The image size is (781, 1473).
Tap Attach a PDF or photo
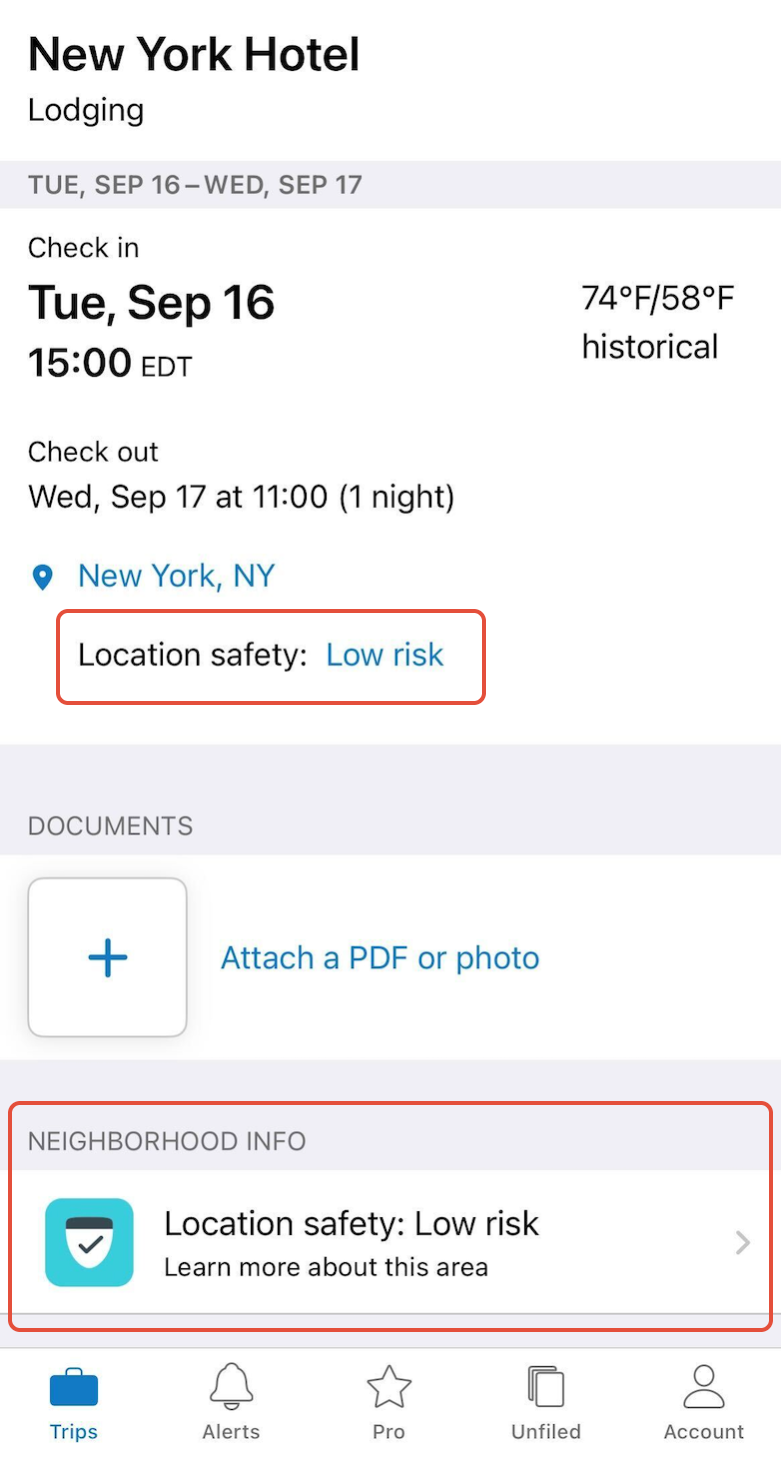point(380,958)
